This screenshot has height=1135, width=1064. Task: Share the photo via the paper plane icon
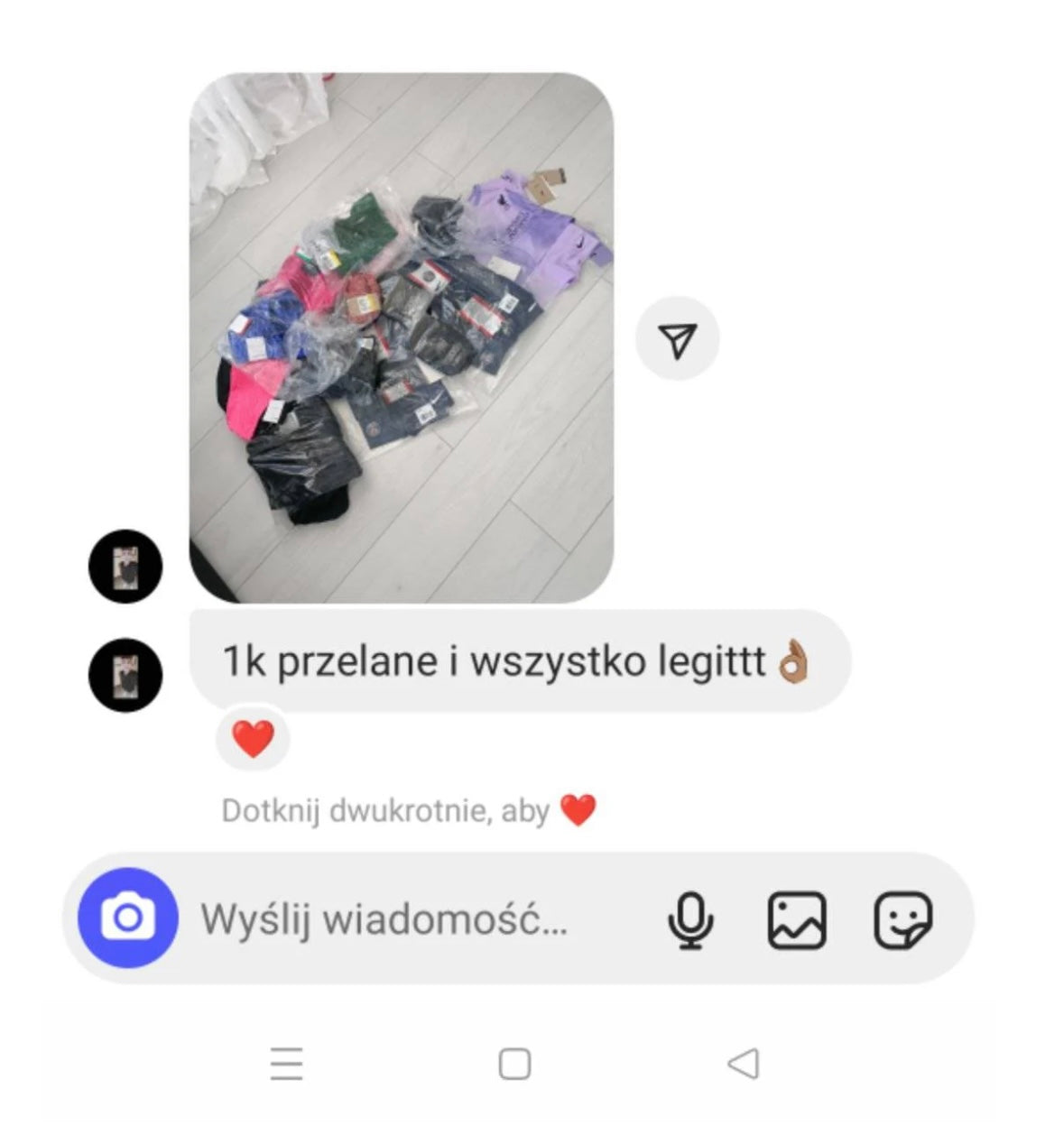(x=677, y=339)
